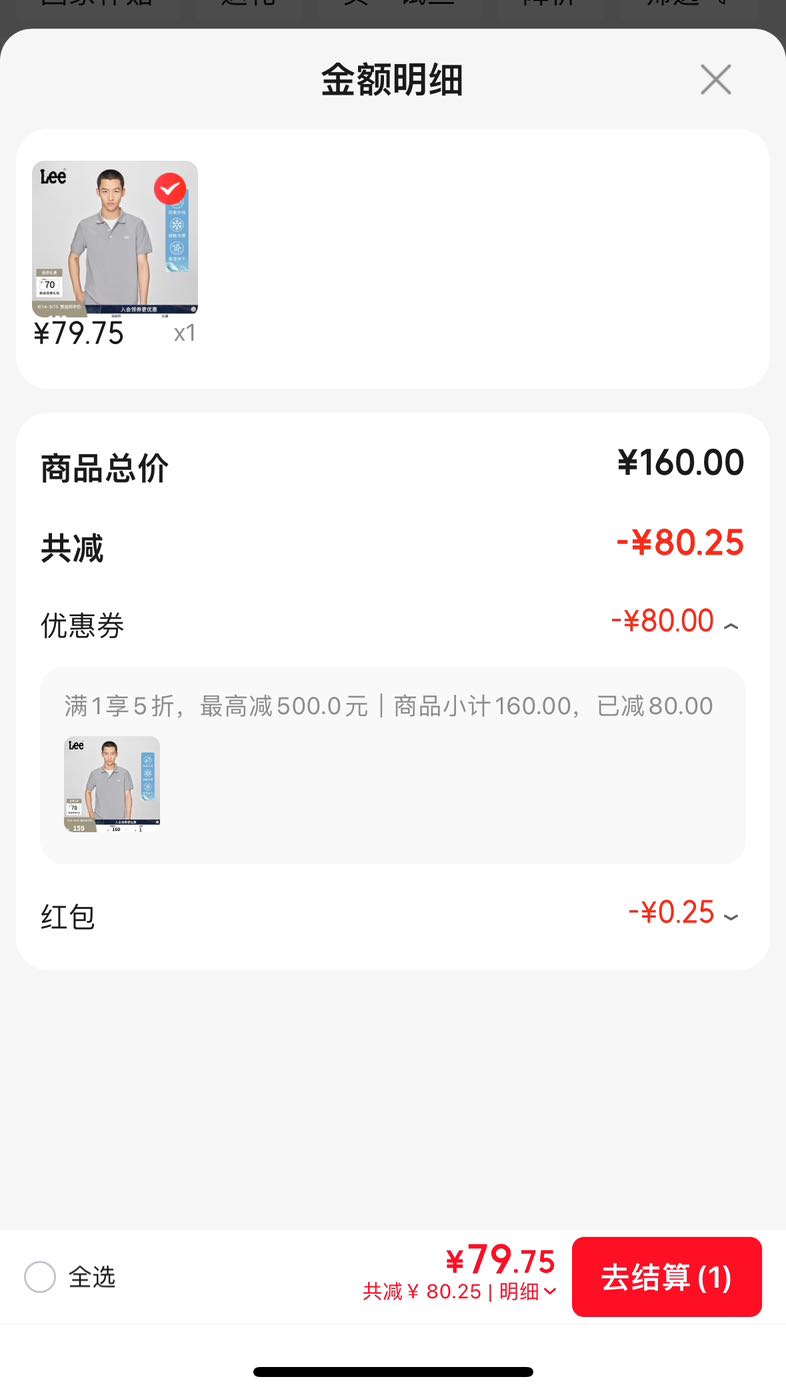Viewport: 786px width, 1393px height.
Task: Close the 金额明细 price breakdown sheet
Action: (716, 79)
